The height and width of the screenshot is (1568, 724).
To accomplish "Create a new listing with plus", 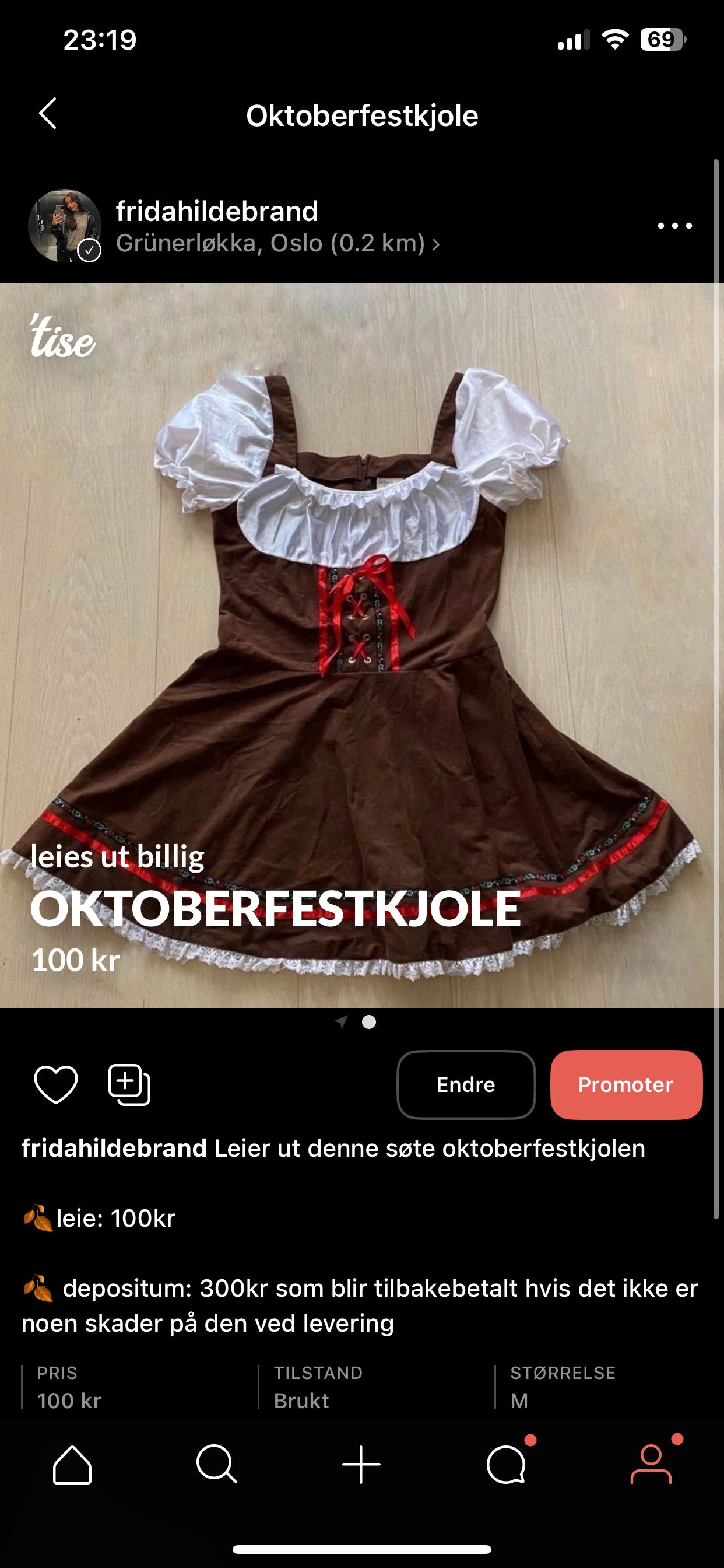I will point(361,1465).
